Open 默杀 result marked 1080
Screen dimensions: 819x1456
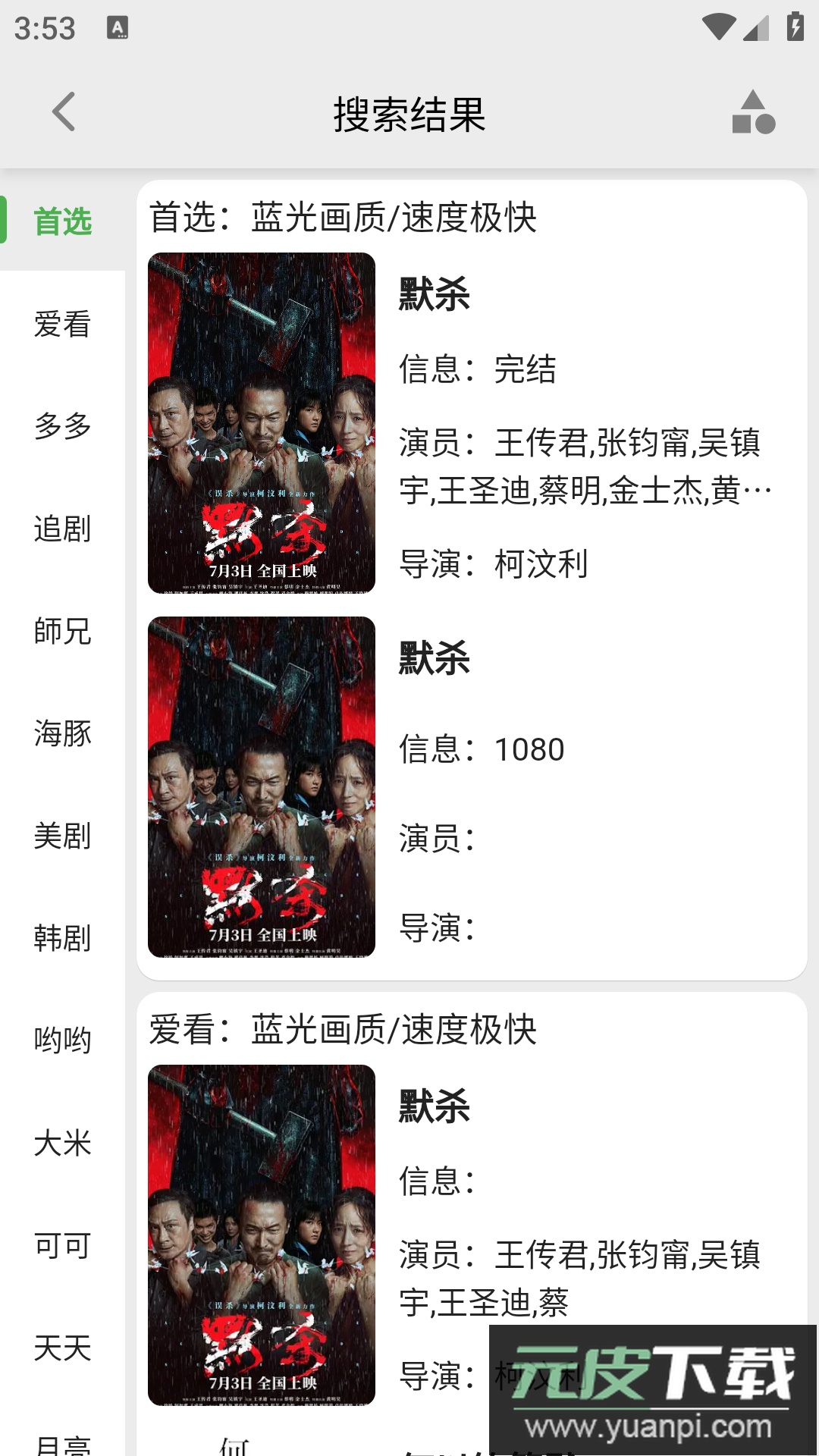[470, 787]
